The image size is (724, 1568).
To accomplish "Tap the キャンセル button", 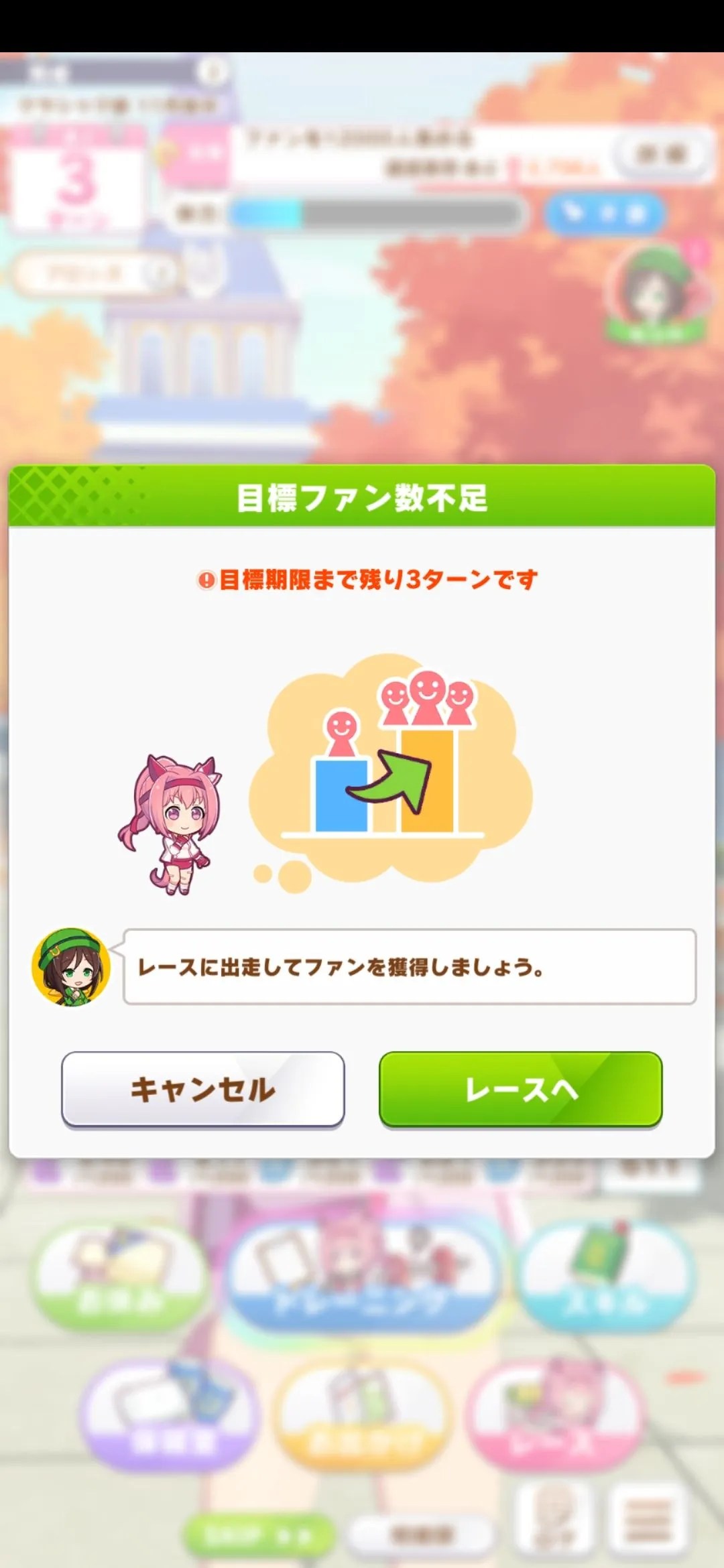I will click(202, 1089).
